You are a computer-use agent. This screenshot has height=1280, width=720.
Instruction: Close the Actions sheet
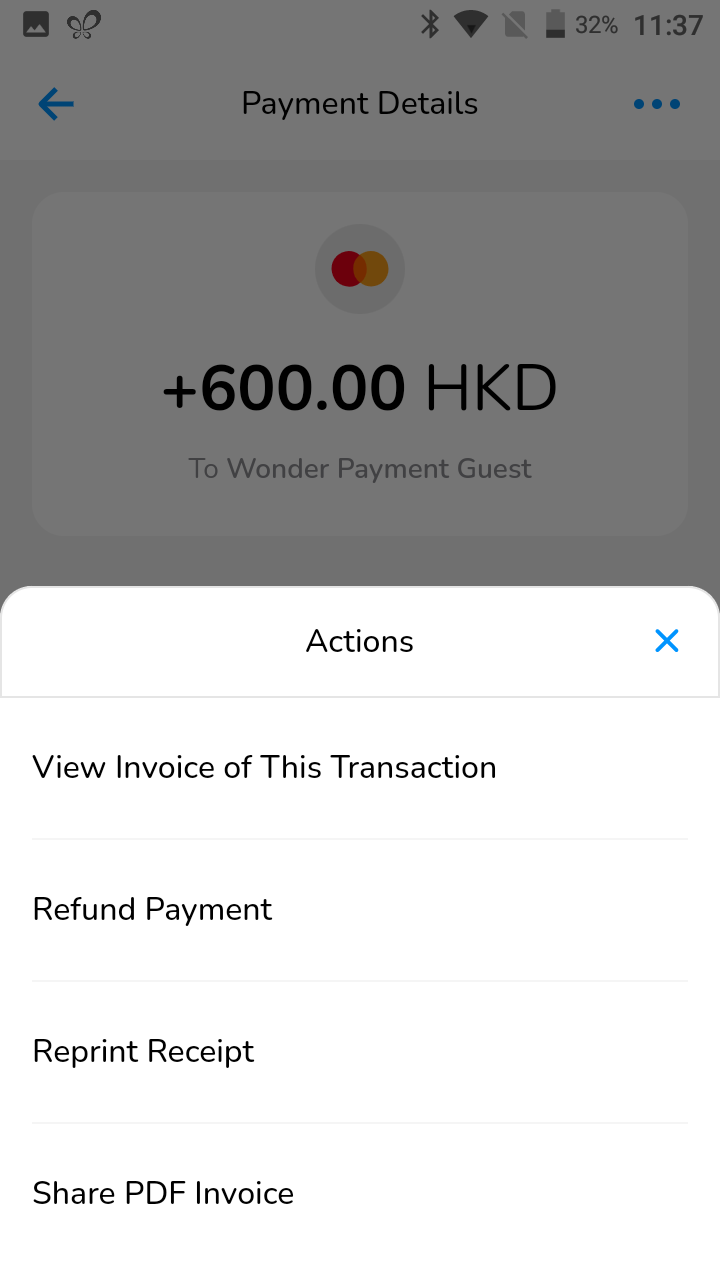[667, 641]
